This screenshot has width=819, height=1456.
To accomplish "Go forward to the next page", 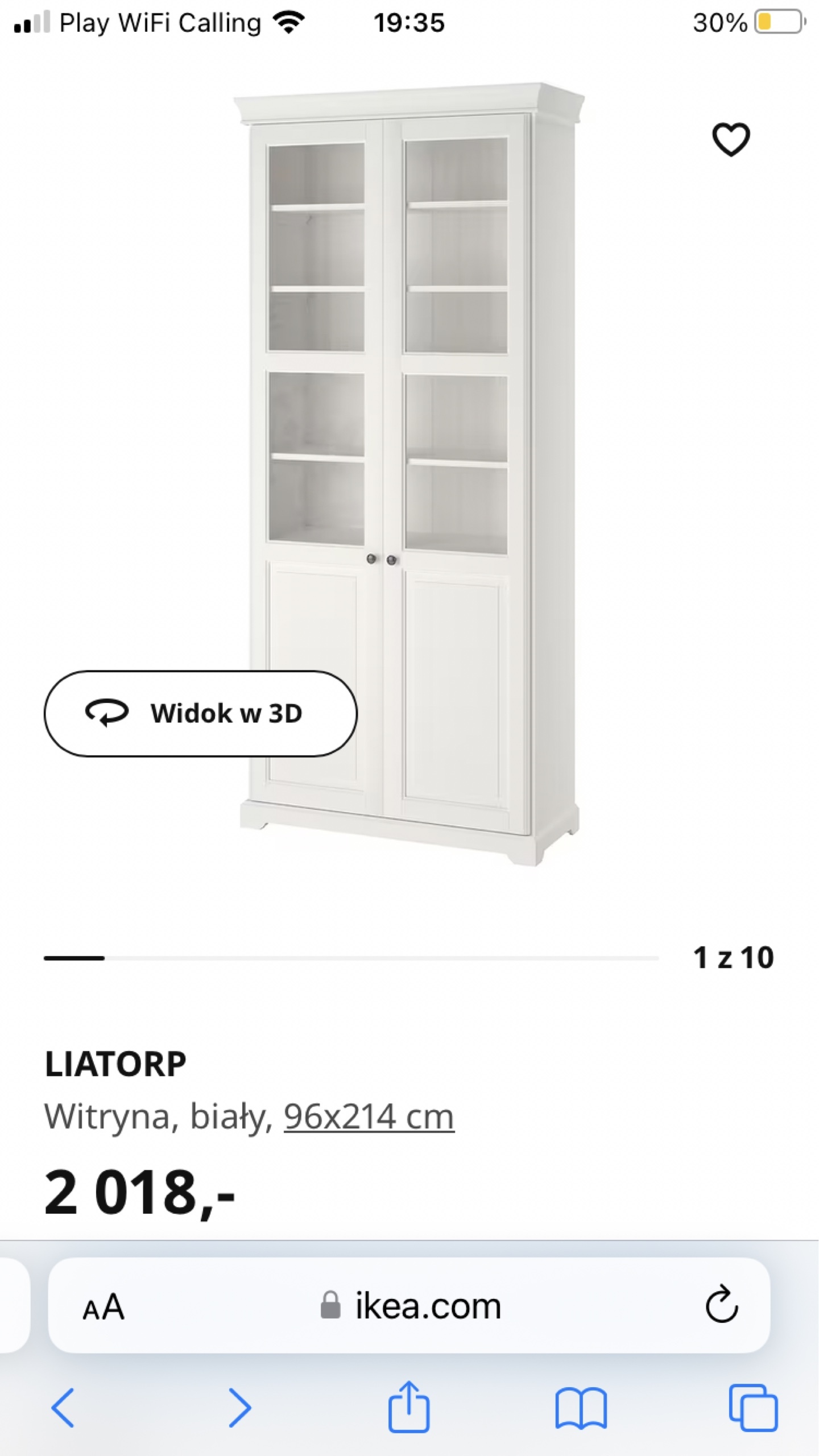I will tap(239, 1408).
